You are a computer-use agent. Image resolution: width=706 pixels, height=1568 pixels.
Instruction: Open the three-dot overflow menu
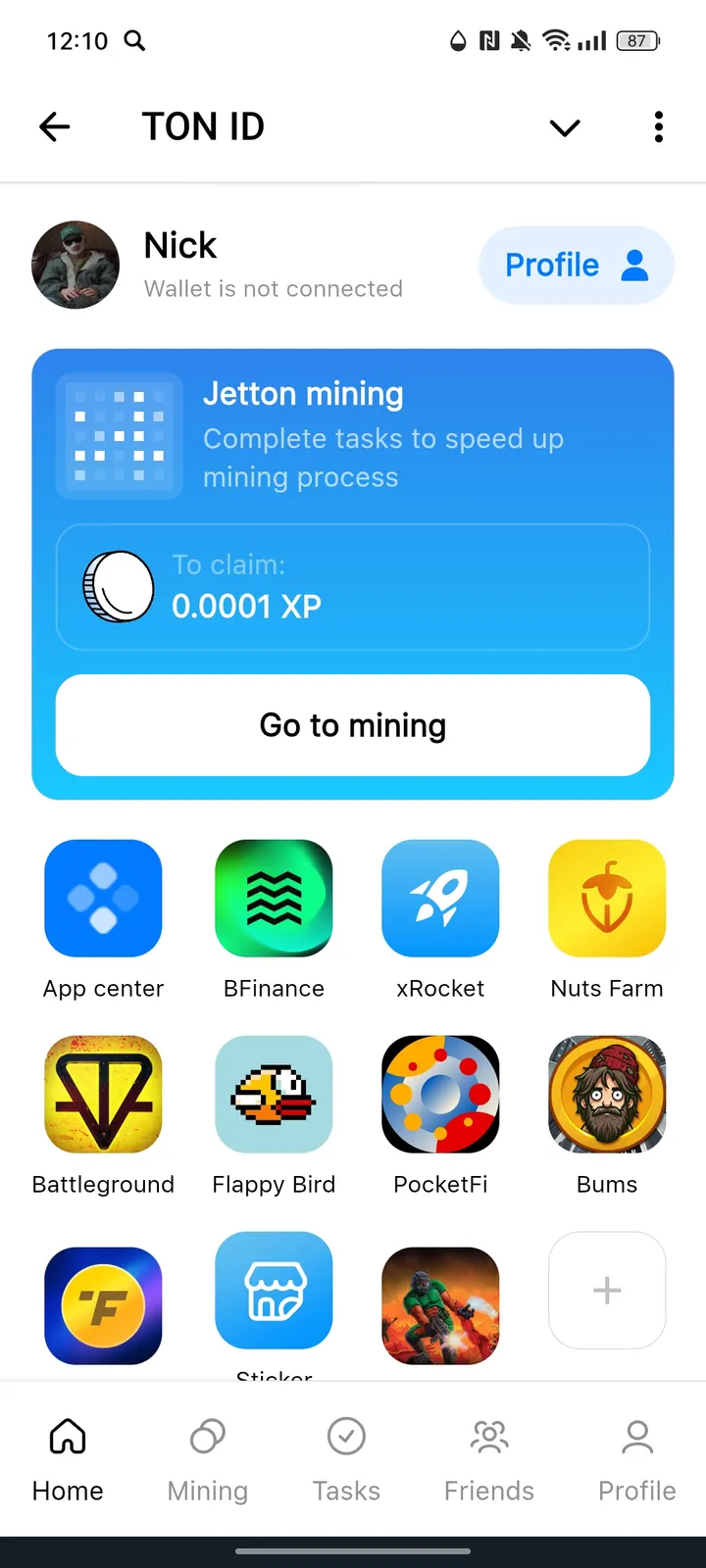(658, 126)
